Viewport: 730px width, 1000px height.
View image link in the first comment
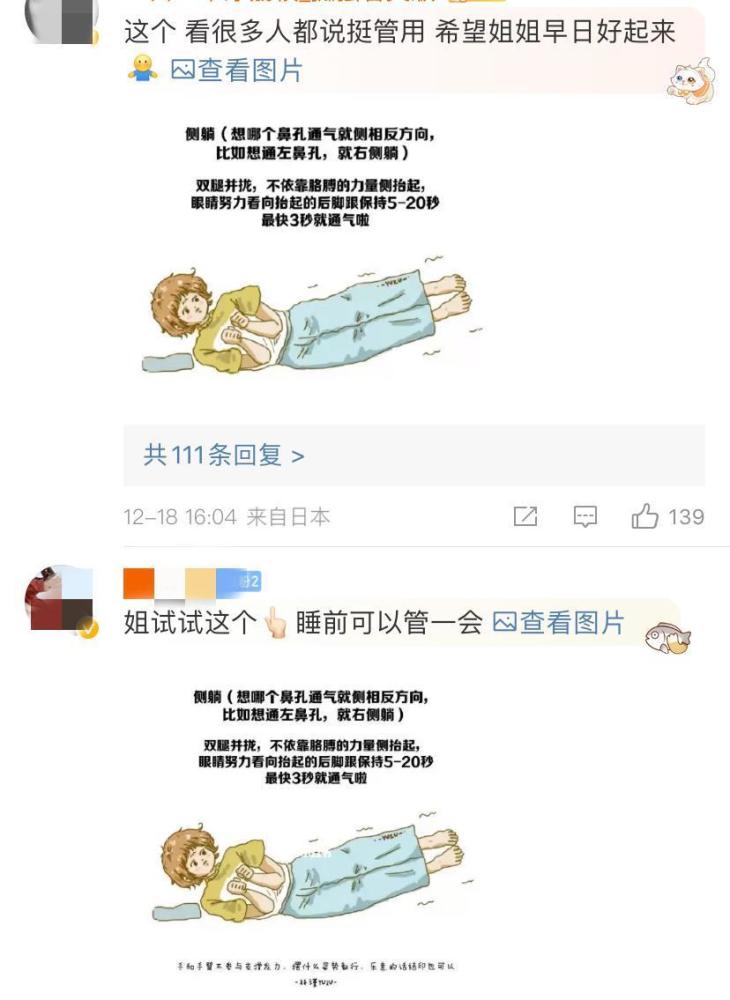pyautogui.click(x=237, y=71)
